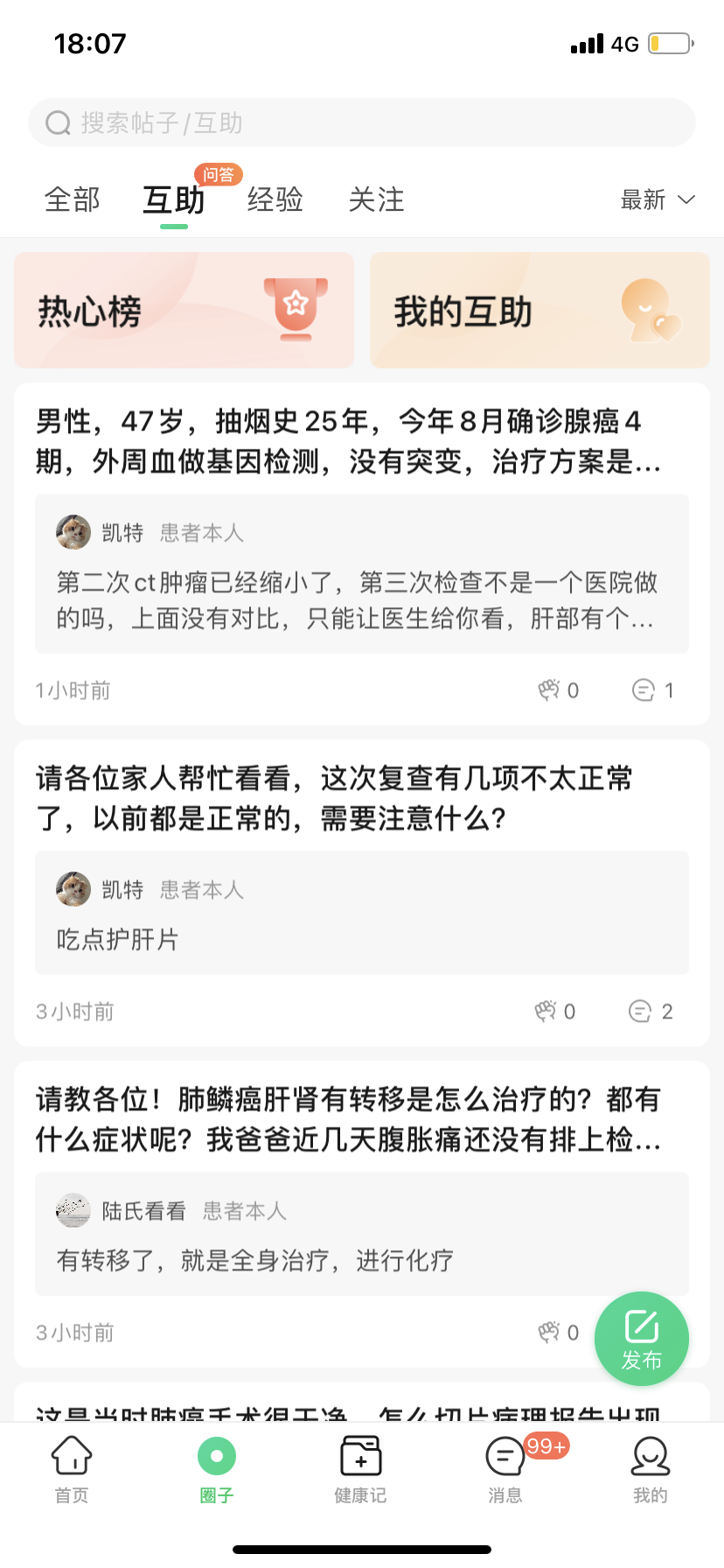Select the 圈子 bottom tab
Screen dimensions: 724x1568
(217, 1470)
